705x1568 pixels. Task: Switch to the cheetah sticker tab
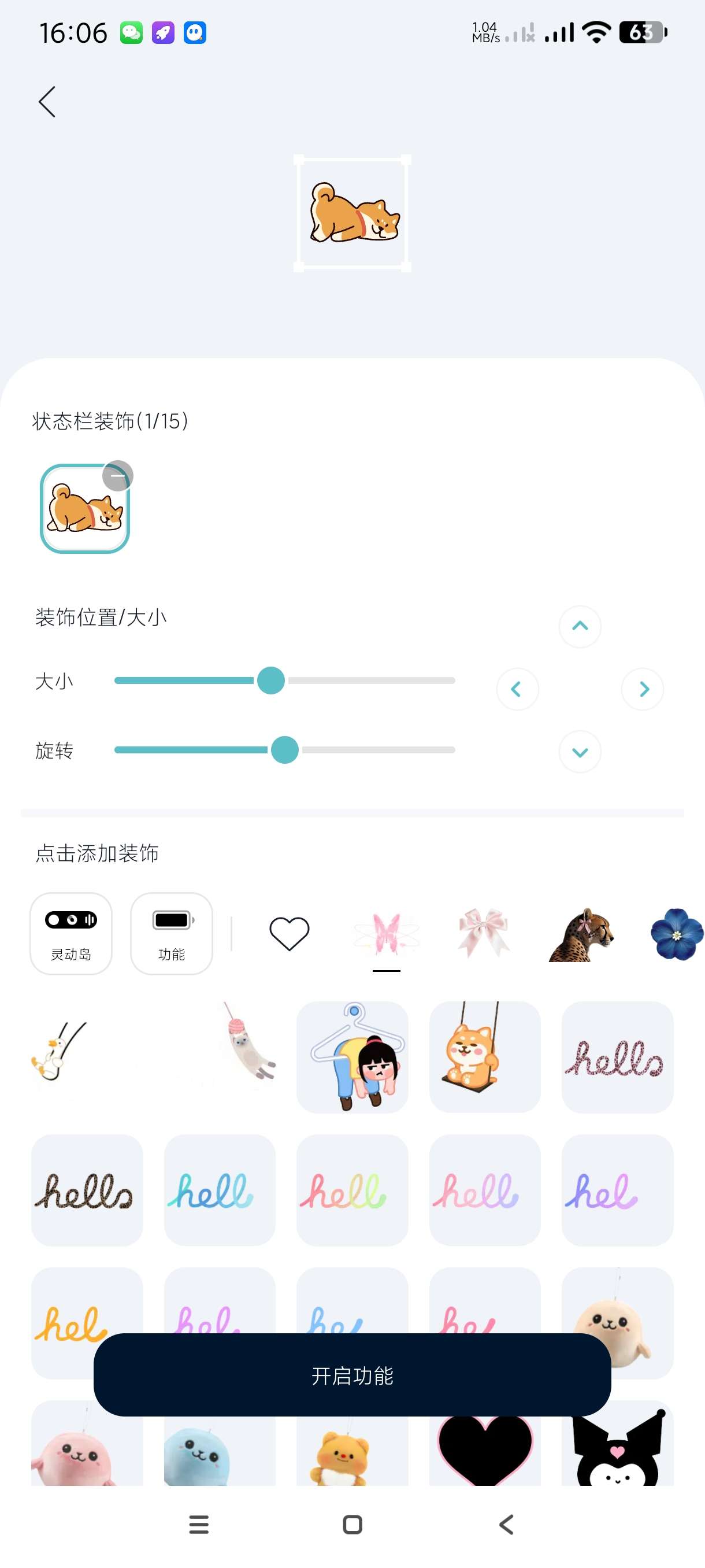click(x=581, y=934)
